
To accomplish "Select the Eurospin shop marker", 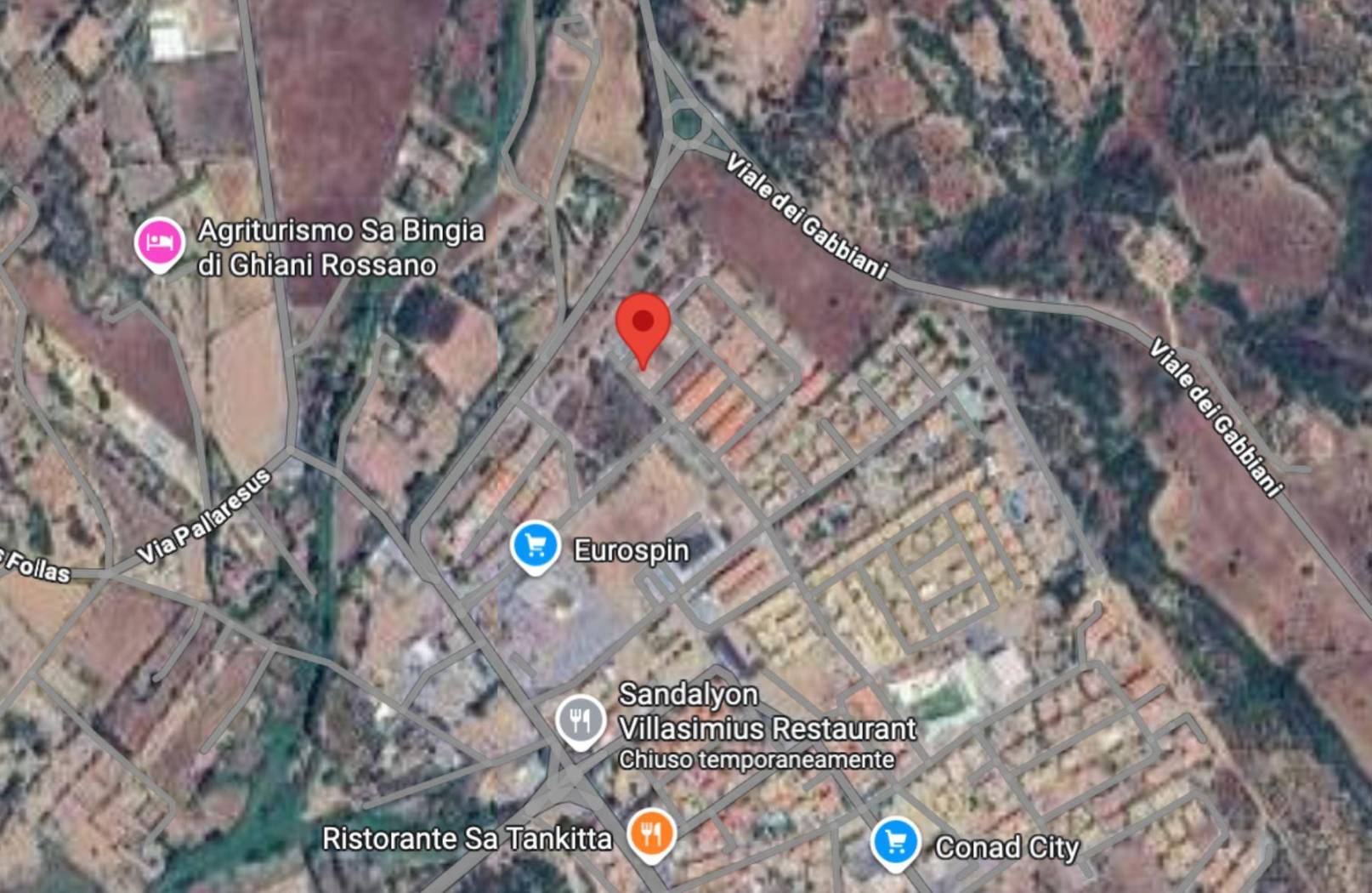I will (535, 547).
